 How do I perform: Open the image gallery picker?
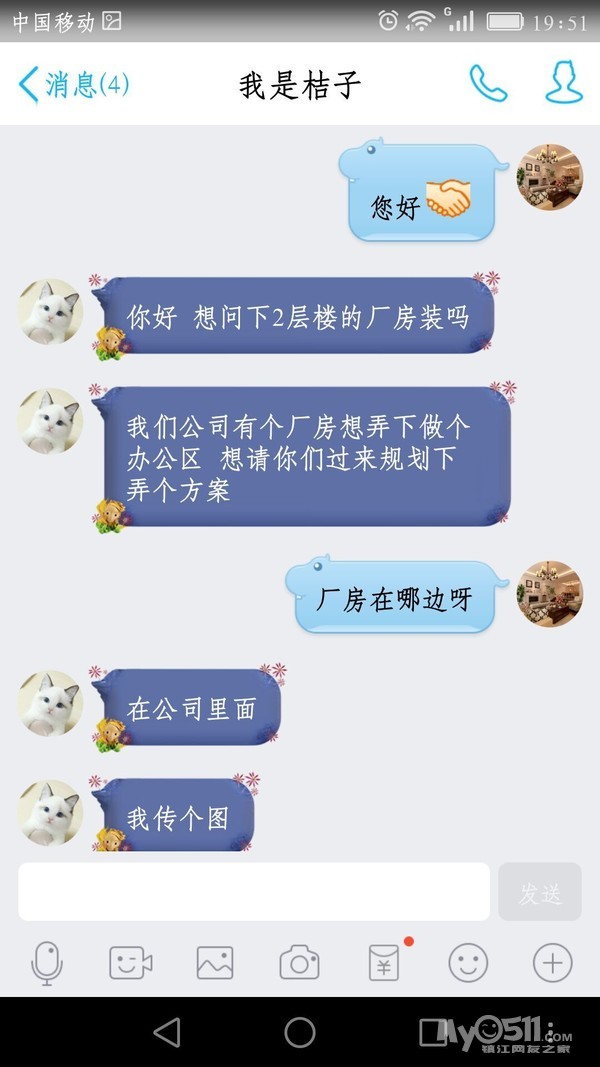[x=215, y=963]
